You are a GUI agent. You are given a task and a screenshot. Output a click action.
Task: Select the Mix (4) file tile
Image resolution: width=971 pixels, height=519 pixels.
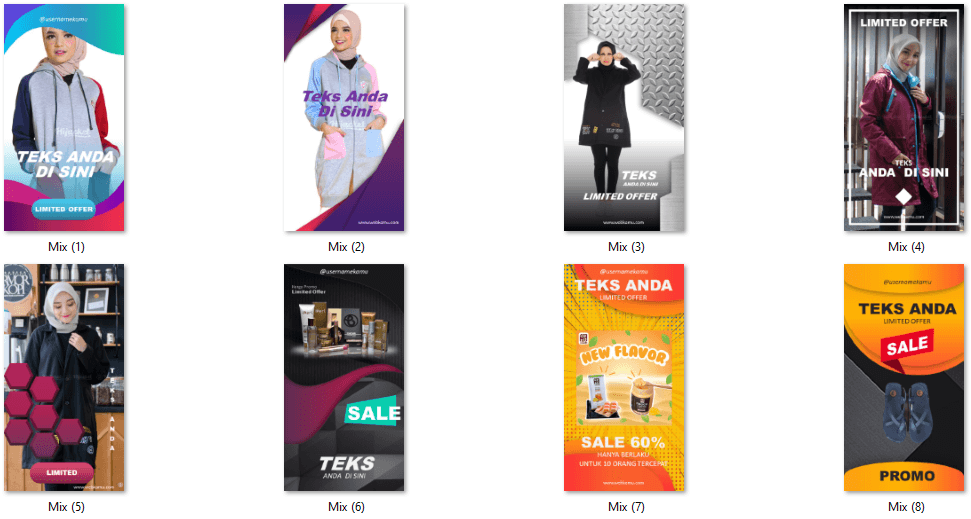tap(905, 118)
